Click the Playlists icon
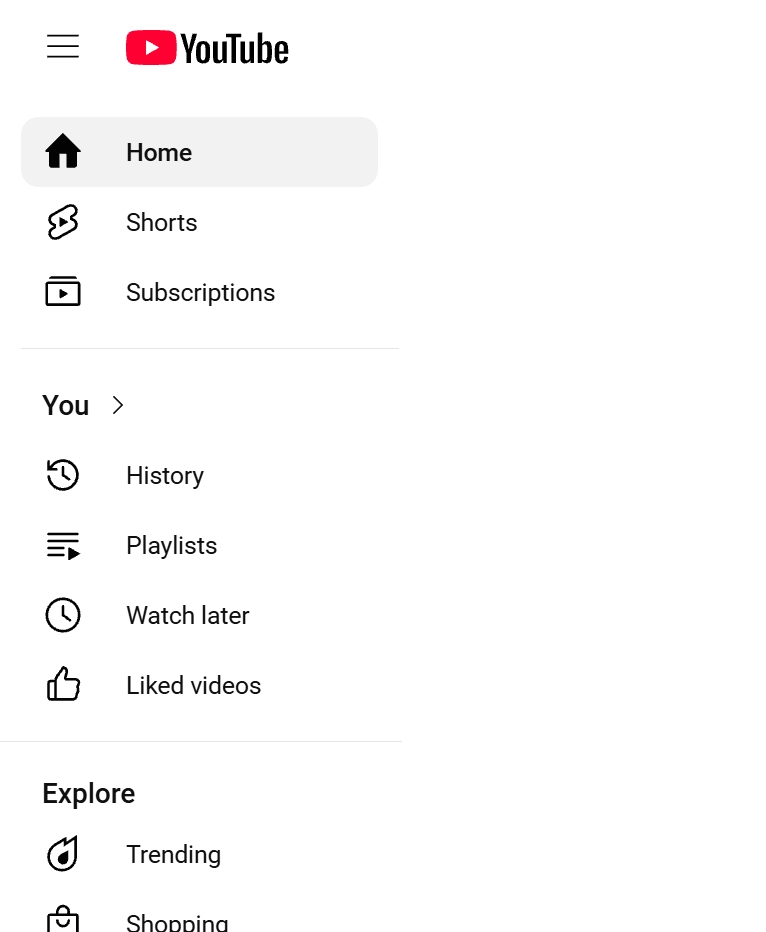This screenshot has height=932, width=766. click(x=63, y=545)
